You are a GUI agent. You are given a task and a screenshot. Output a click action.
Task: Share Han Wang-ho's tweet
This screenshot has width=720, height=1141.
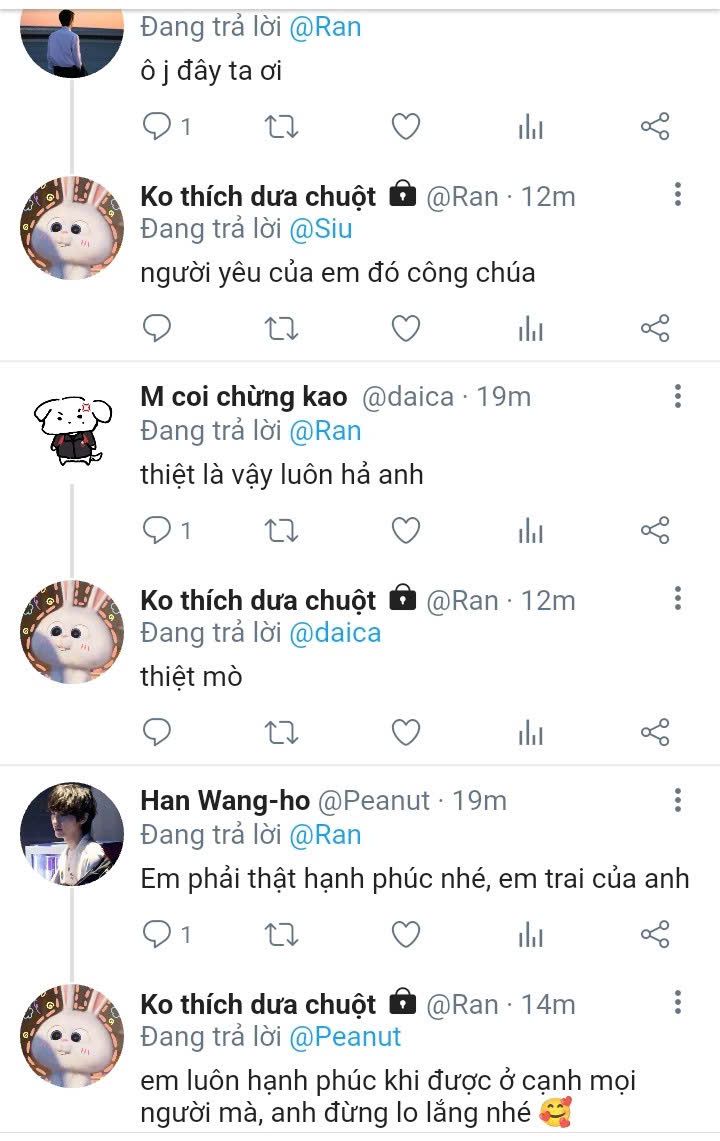tap(654, 935)
